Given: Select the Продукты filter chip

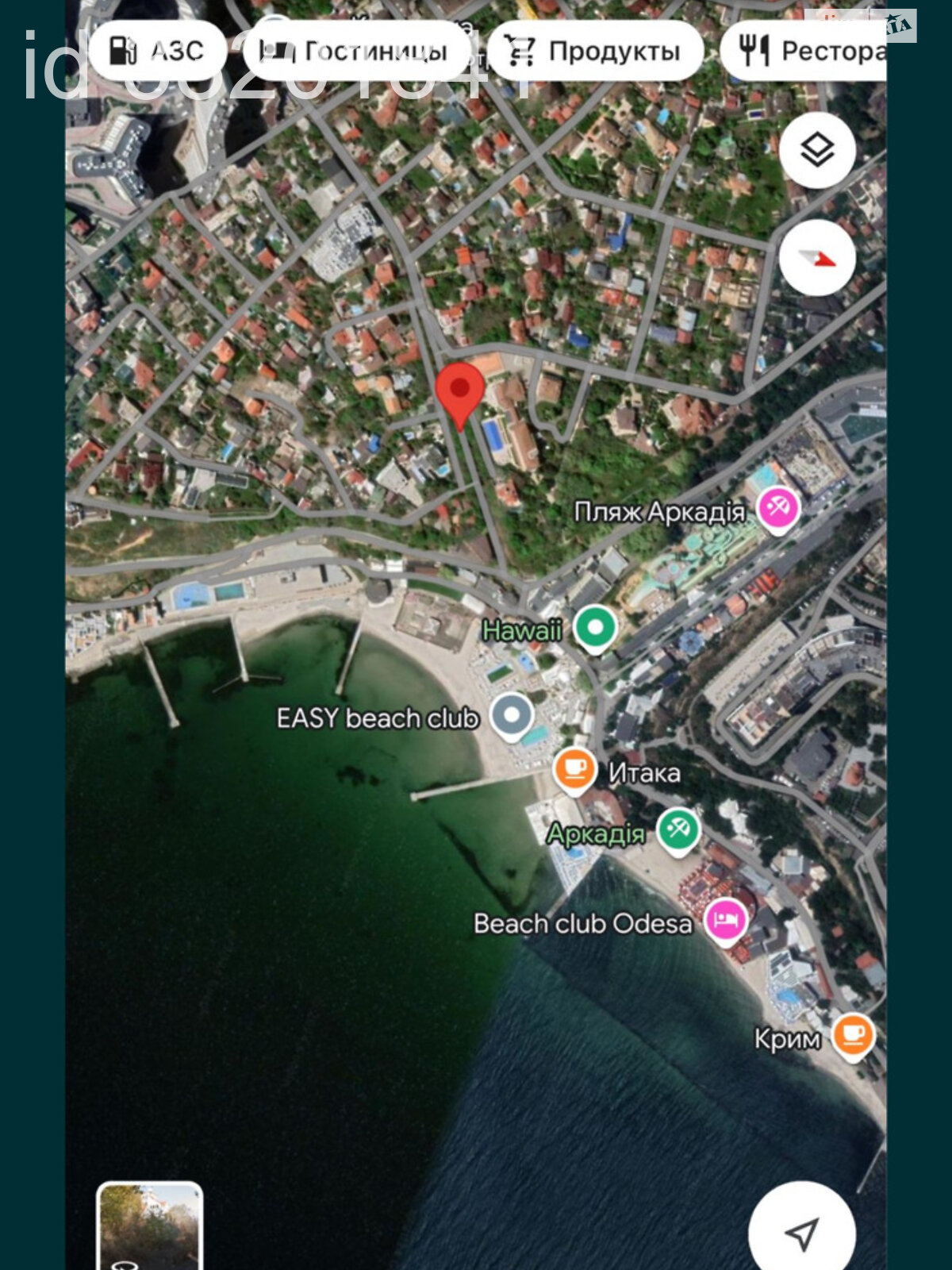Looking at the screenshot, I should coord(594,51).
